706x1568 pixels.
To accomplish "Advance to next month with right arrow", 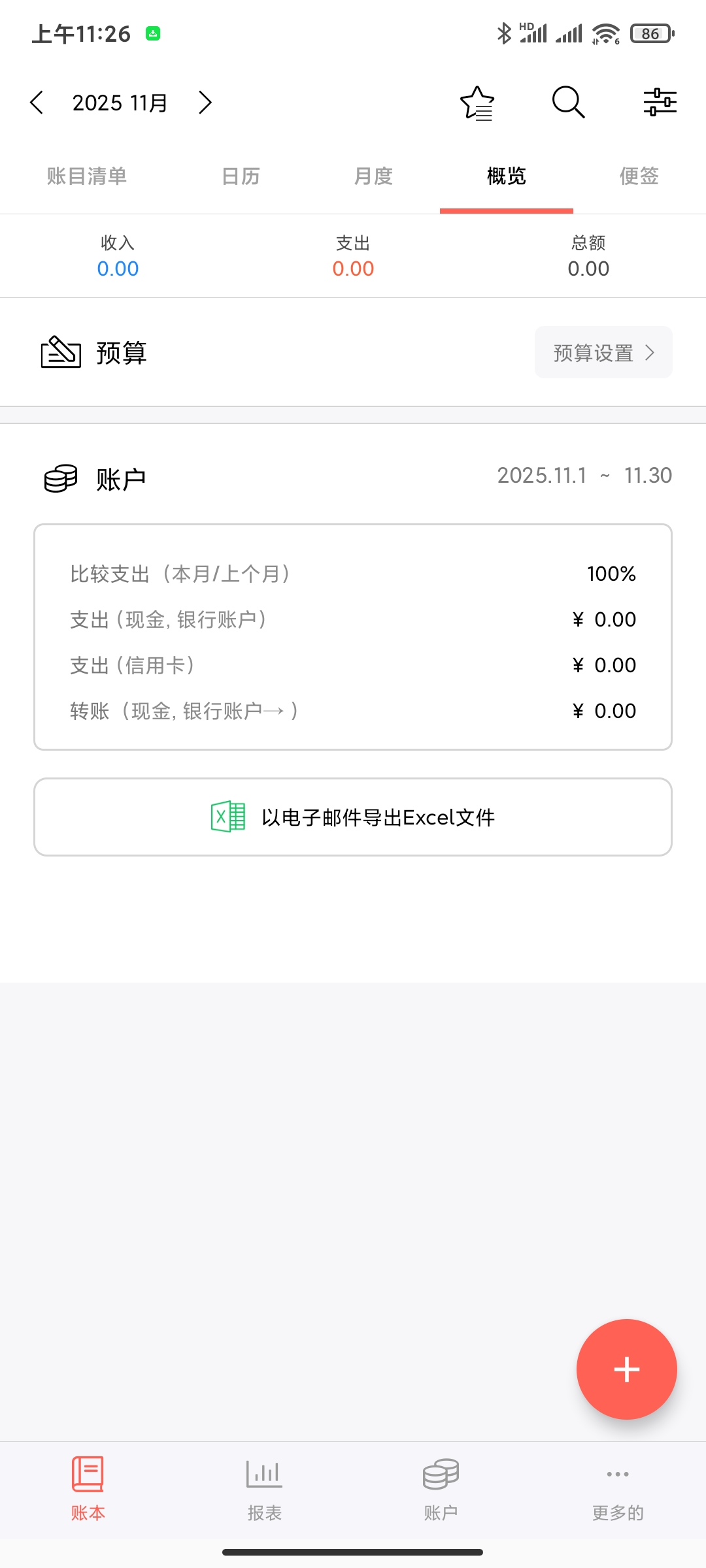I will click(x=205, y=102).
